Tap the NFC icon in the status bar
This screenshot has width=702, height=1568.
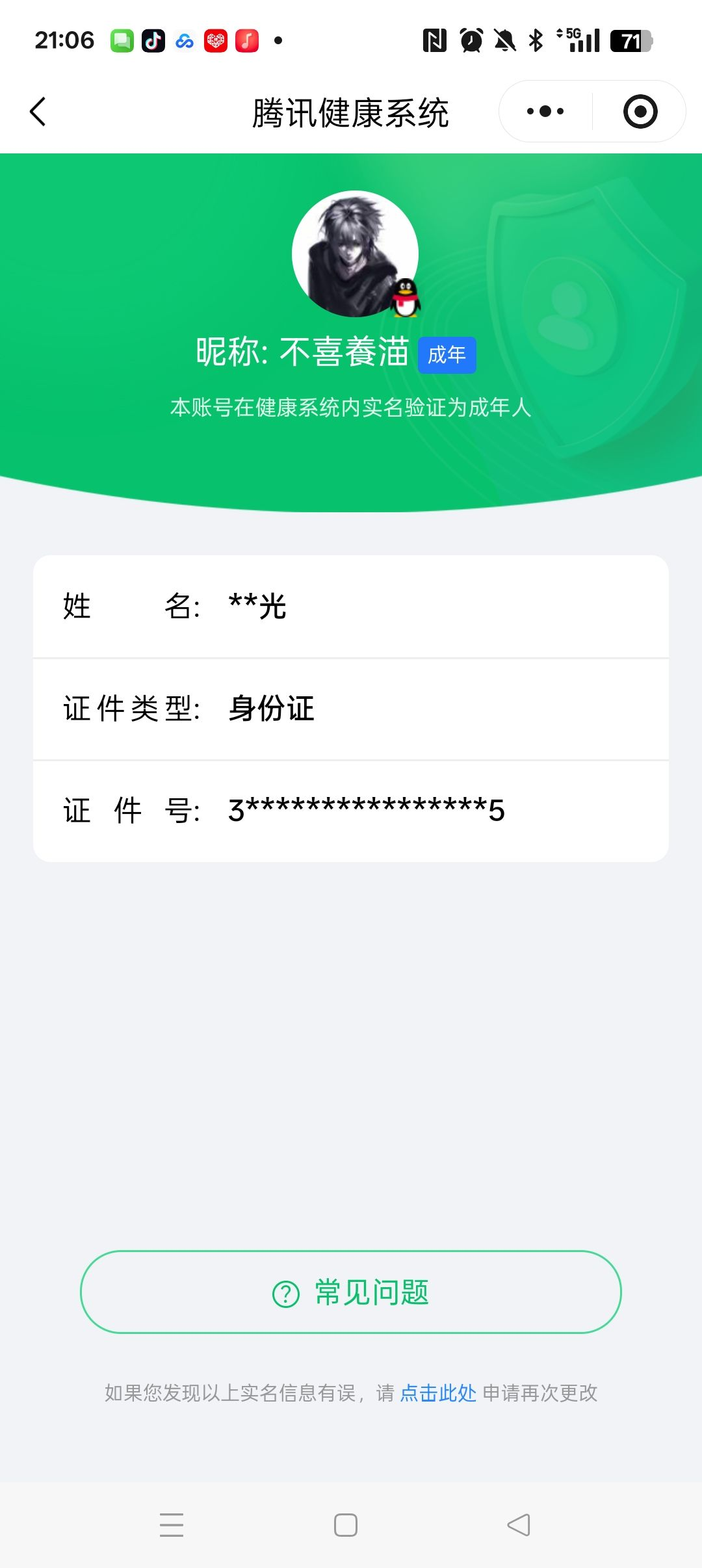434,40
